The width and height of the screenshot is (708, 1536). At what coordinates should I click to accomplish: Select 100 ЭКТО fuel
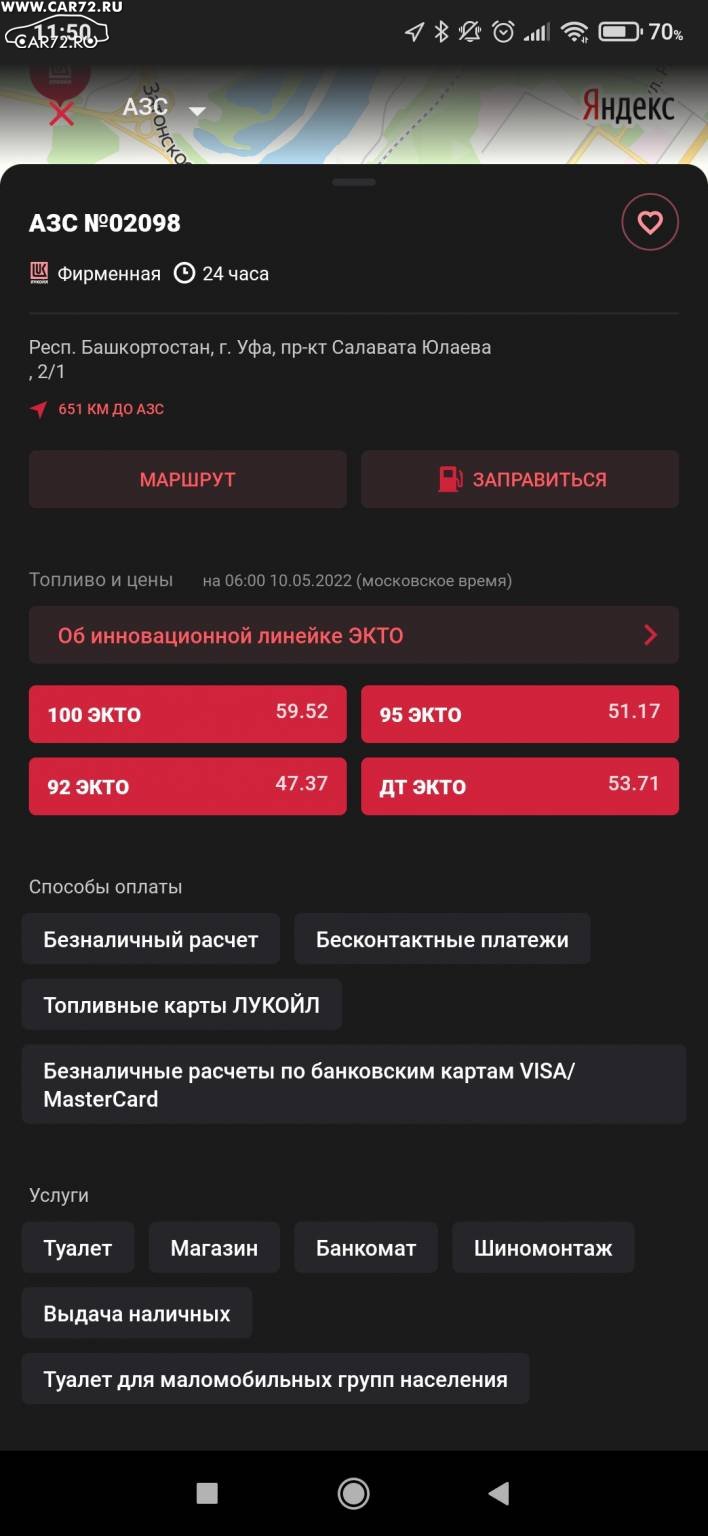tap(187, 714)
